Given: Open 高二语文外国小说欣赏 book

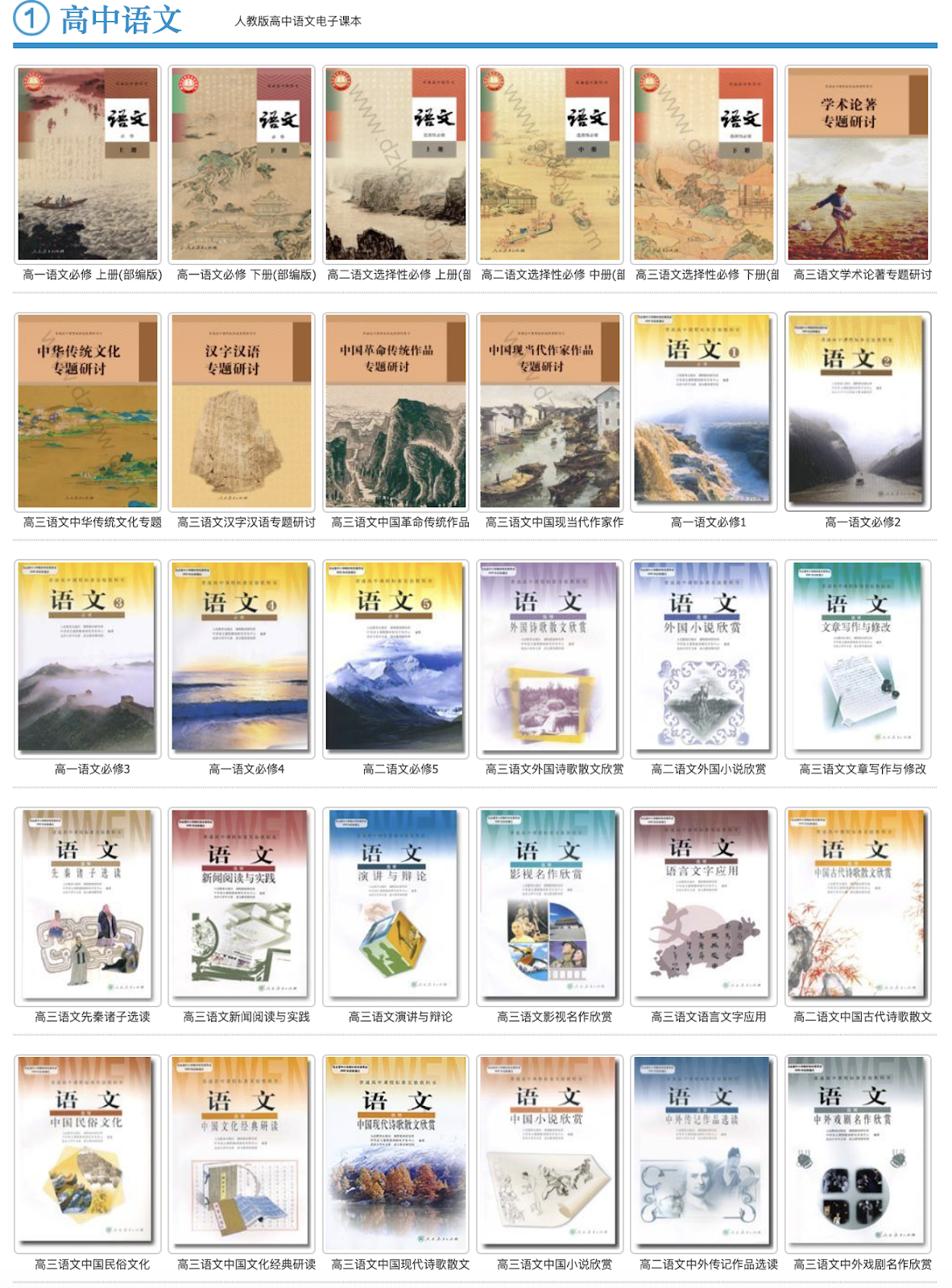Looking at the screenshot, I should click(704, 658).
